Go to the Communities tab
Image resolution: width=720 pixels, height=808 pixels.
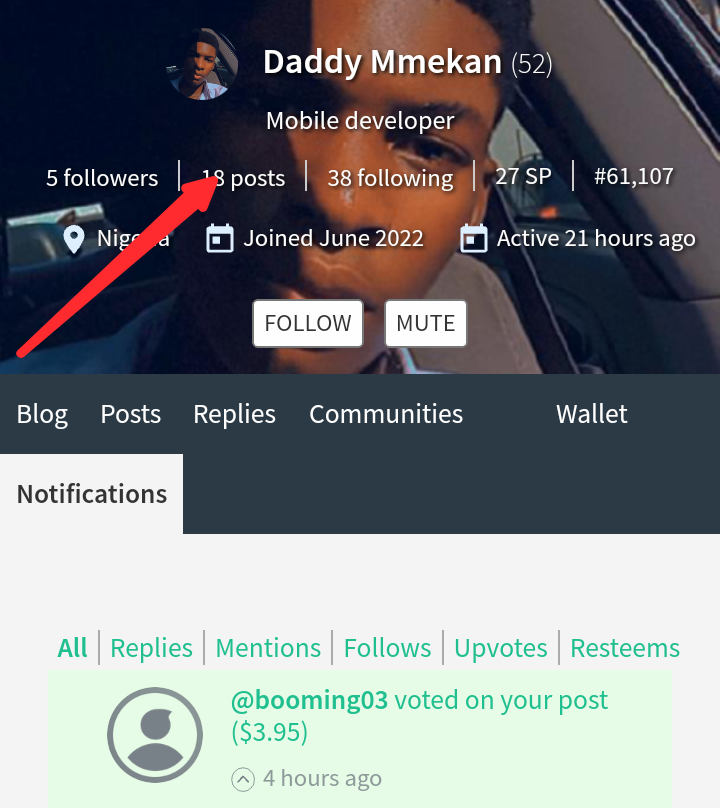click(x=386, y=414)
